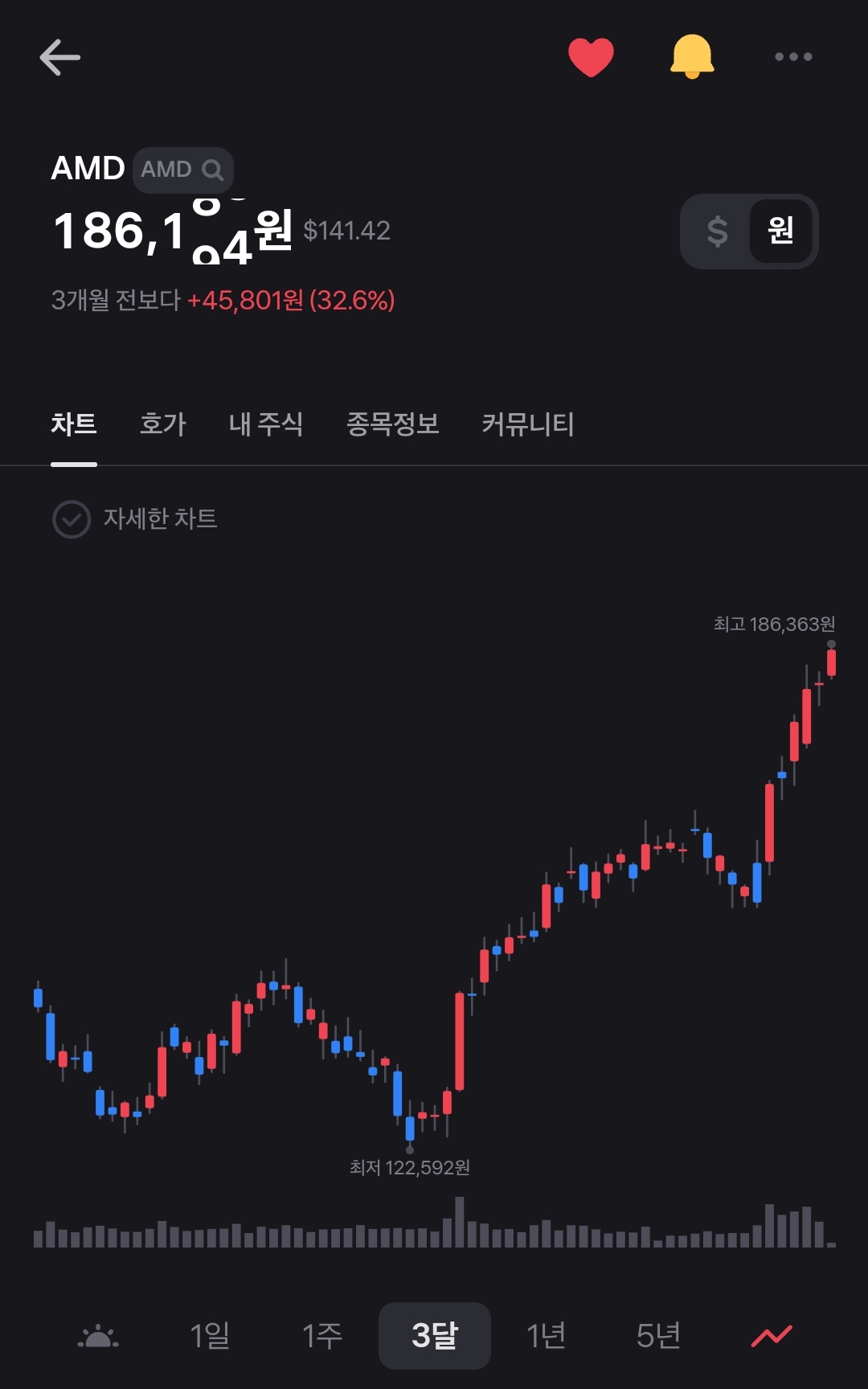
Task: Stay on the 차트 tab
Action: pyautogui.click(x=74, y=424)
